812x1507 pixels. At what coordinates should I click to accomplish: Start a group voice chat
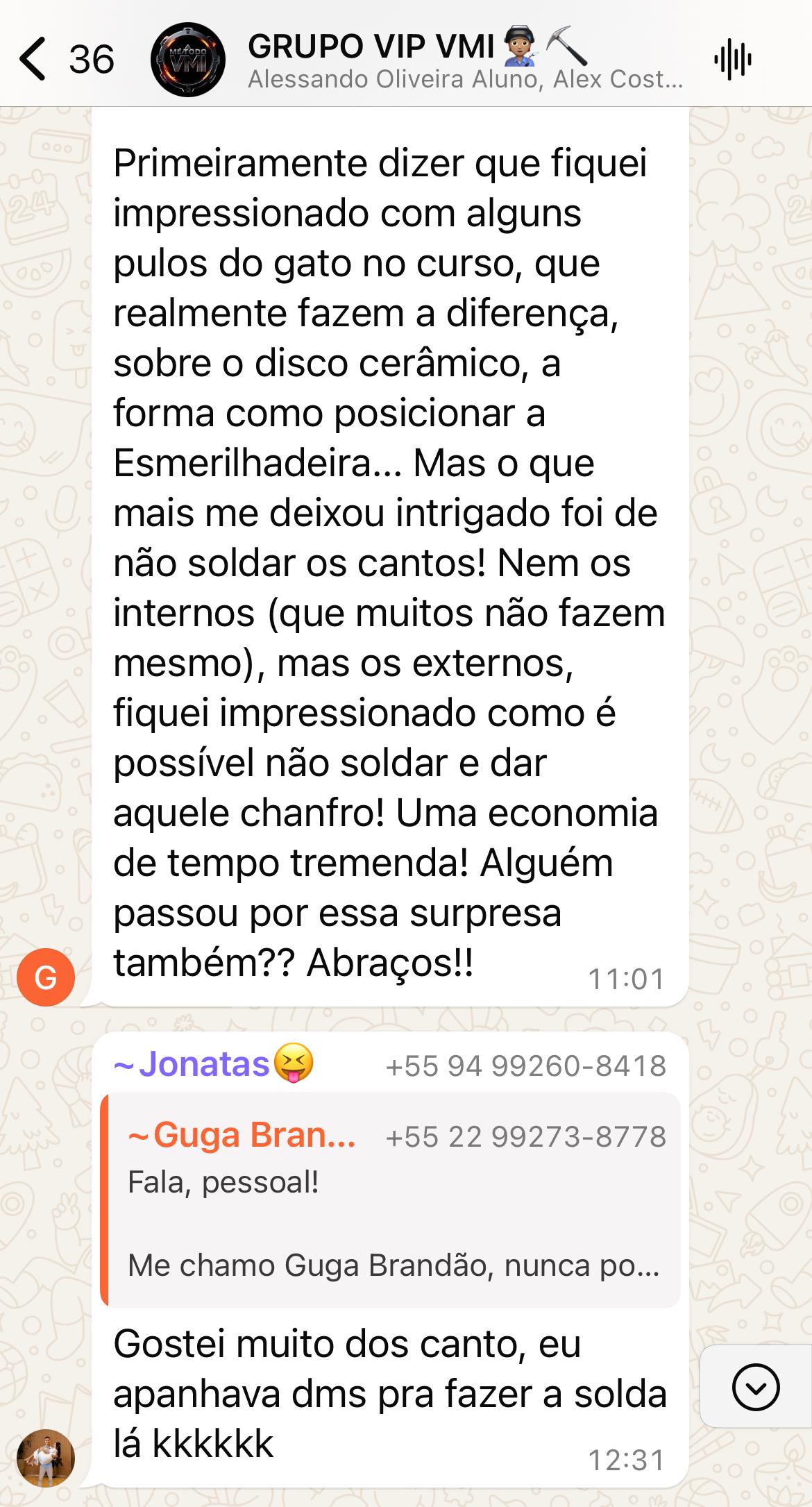[733, 60]
